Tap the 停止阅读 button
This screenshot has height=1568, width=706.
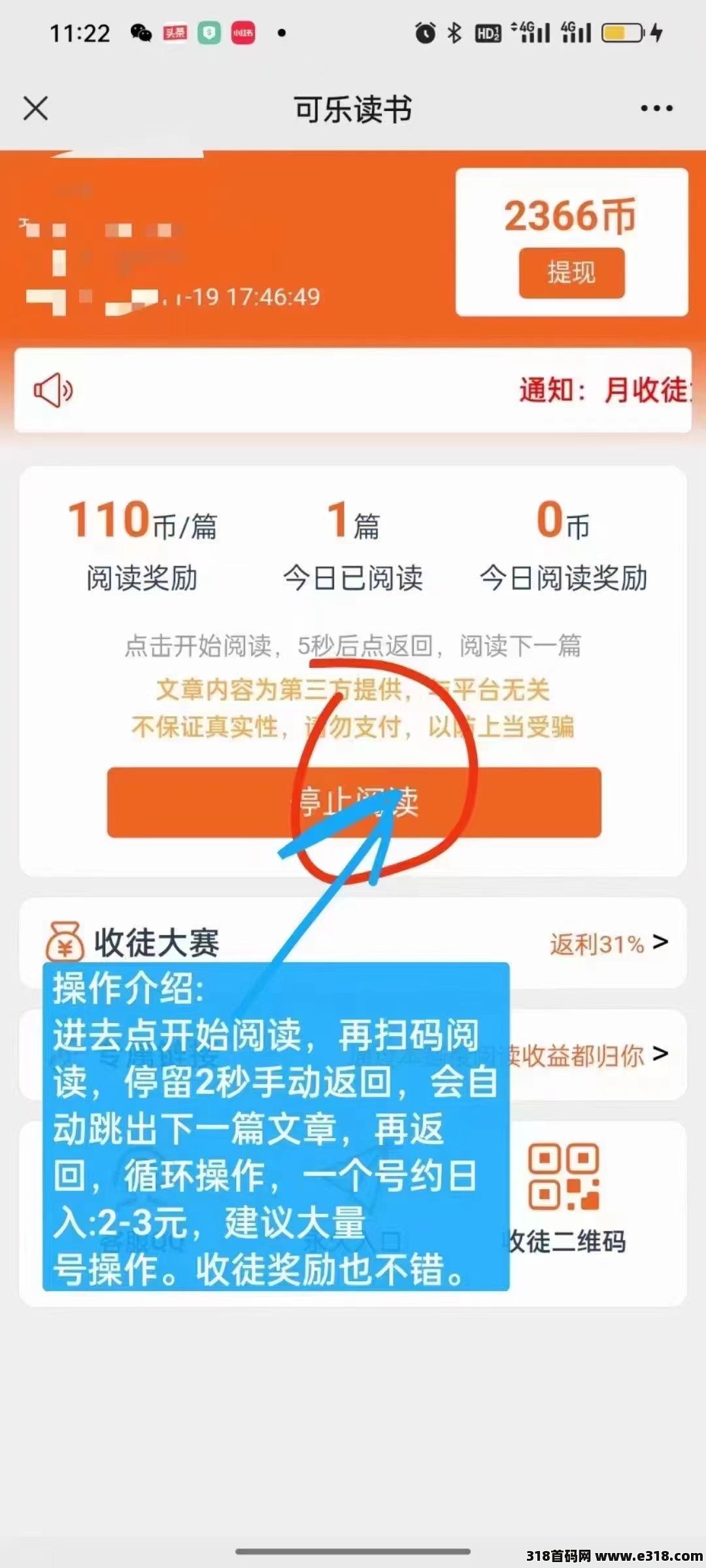point(354,802)
